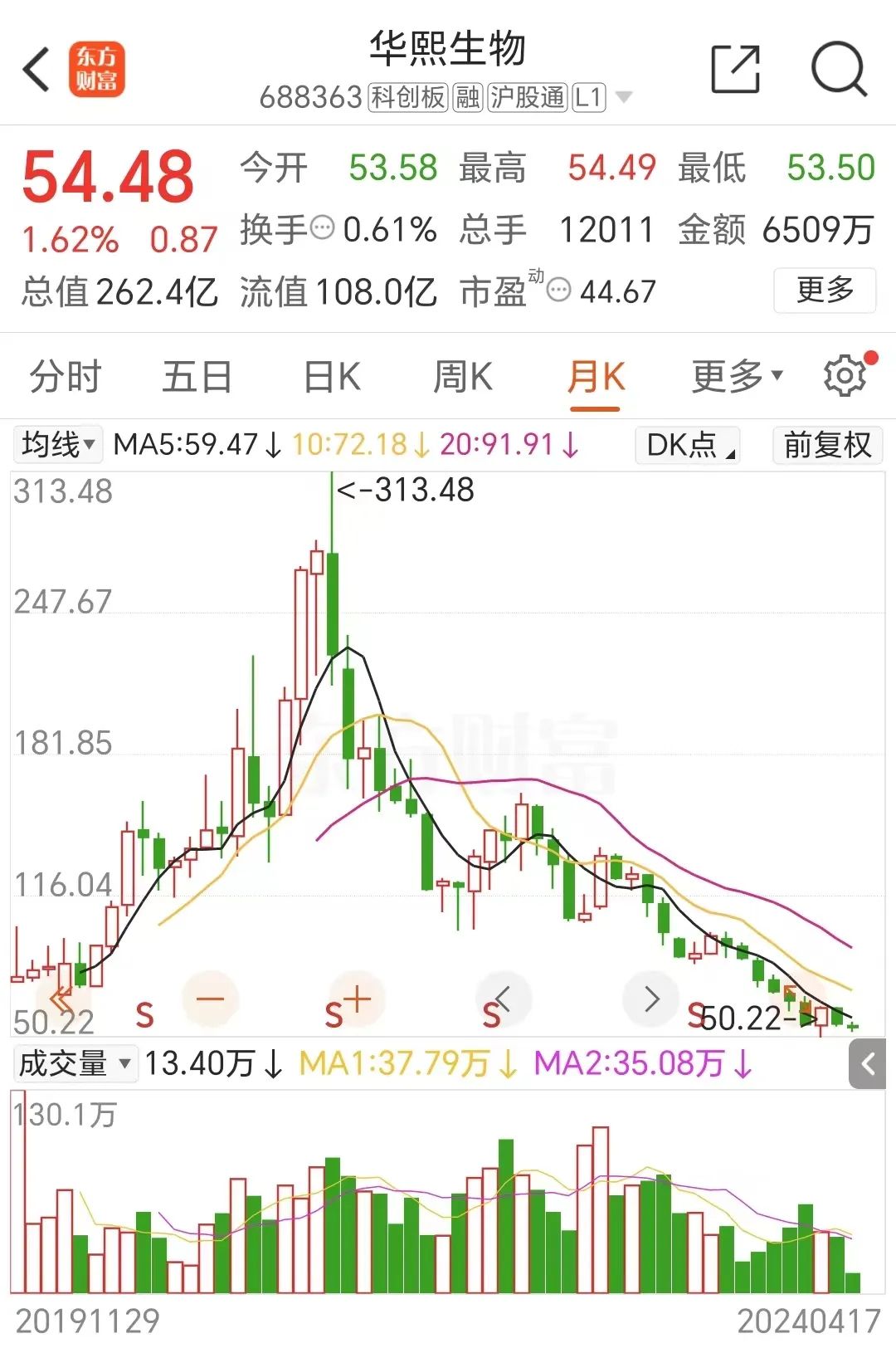896x1348 pixels.
Task: Move the chart right with the right chevron
Action: tap(651, 999)
